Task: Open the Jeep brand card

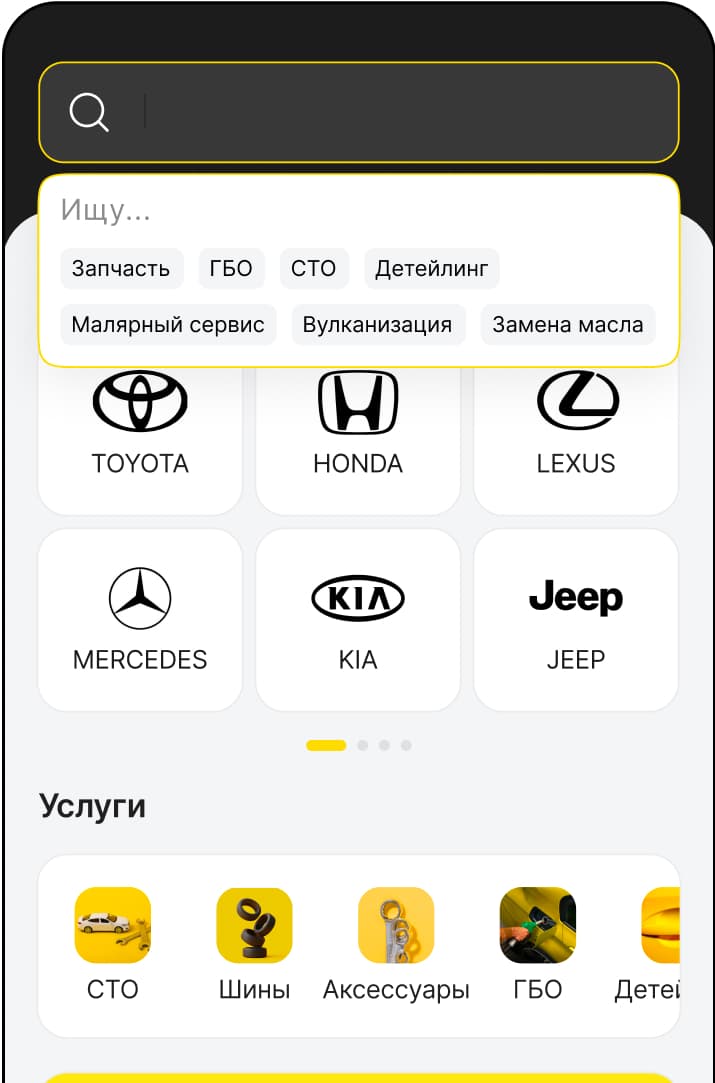Action: click(576, 620)
